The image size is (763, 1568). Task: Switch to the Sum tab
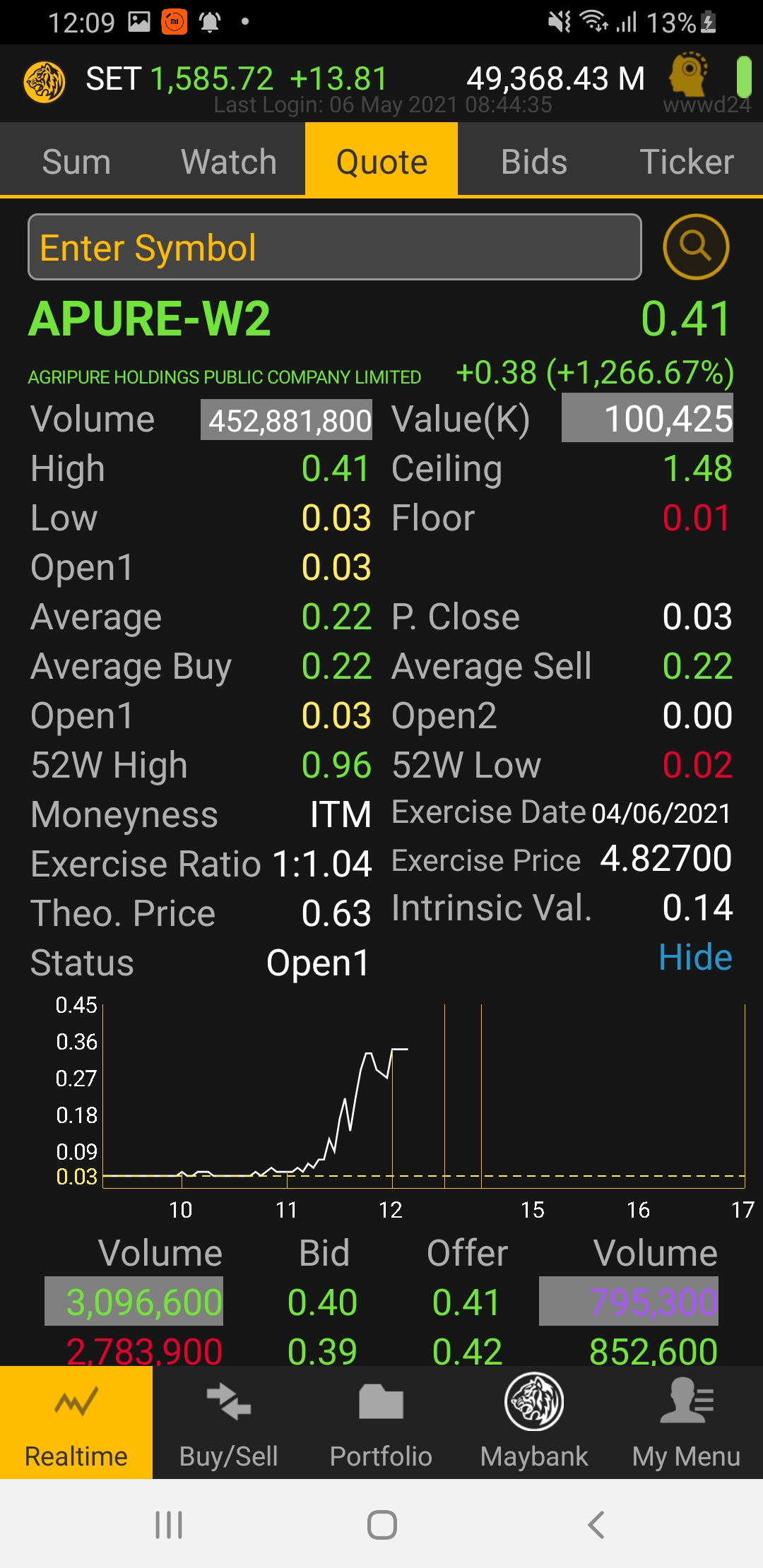[x=76, y=161]
